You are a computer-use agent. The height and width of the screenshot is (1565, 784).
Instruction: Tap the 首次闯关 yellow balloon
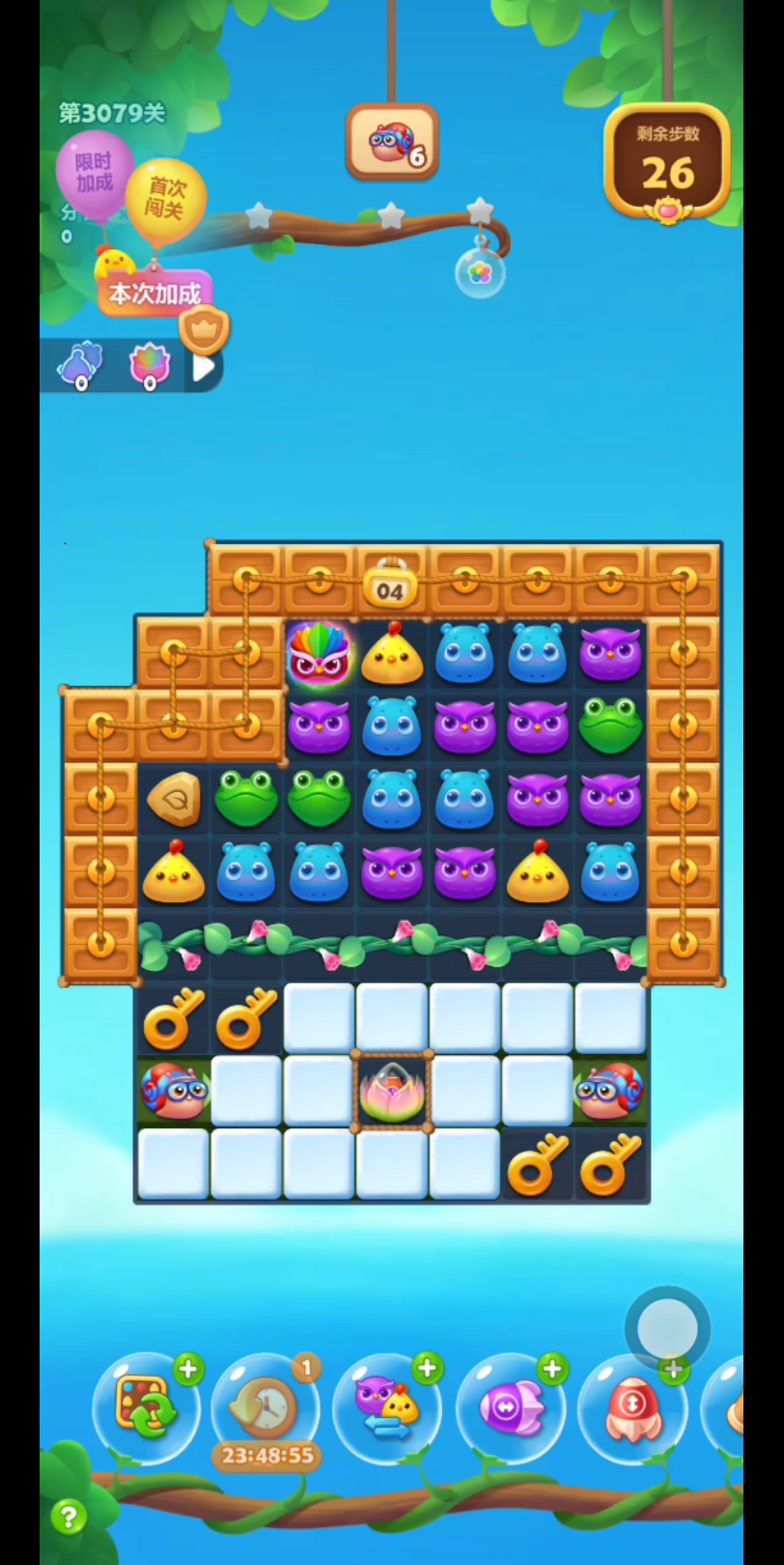(x=166, y=198)
